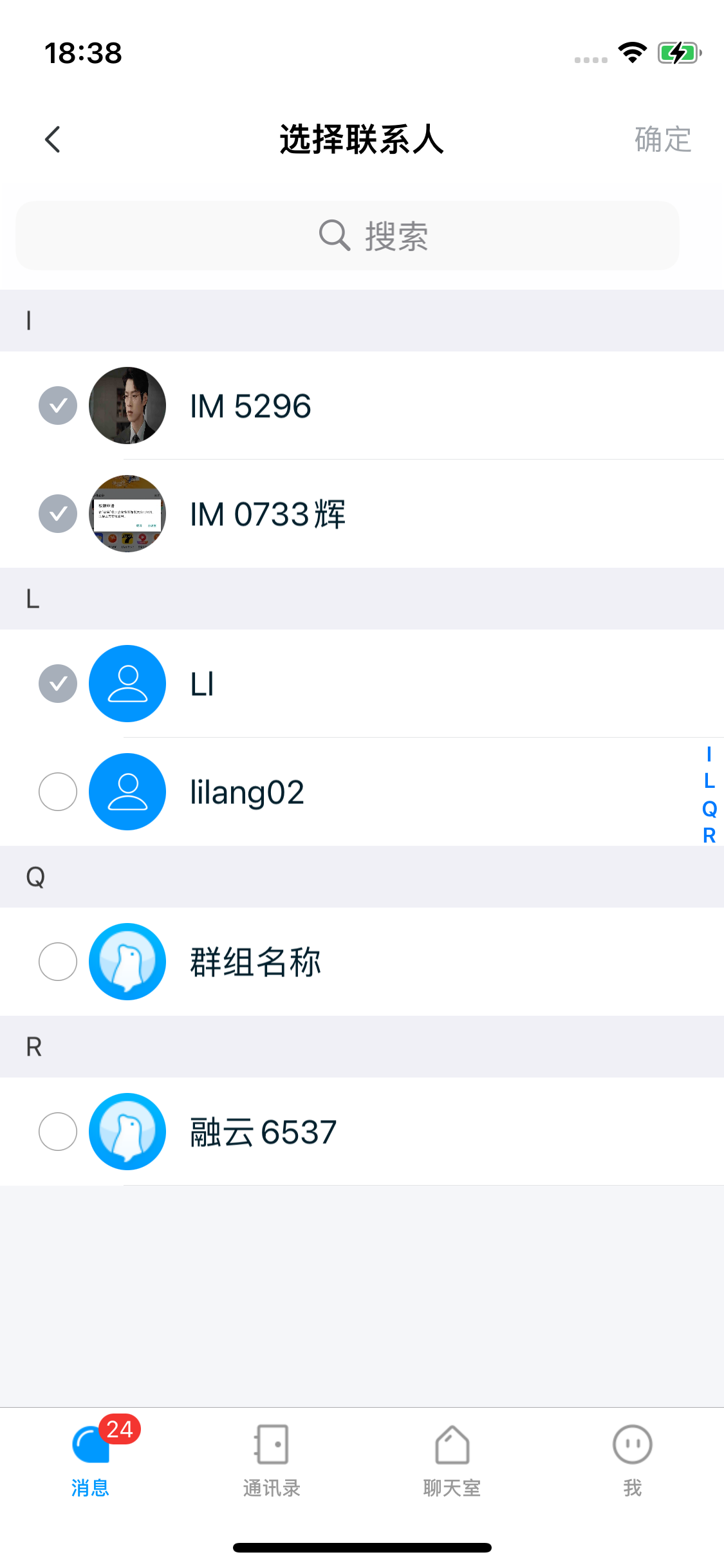
Task: Jump to letter R in the index
Action: point(709,835)
